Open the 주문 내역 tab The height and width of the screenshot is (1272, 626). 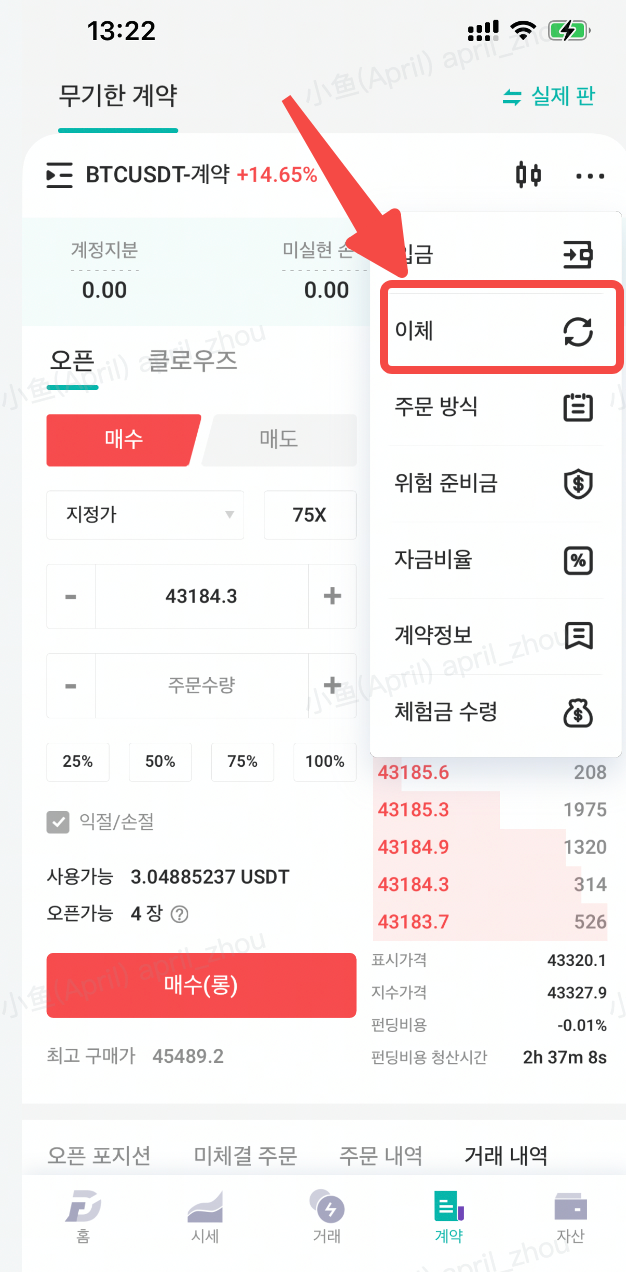(x=380, y=1156)
